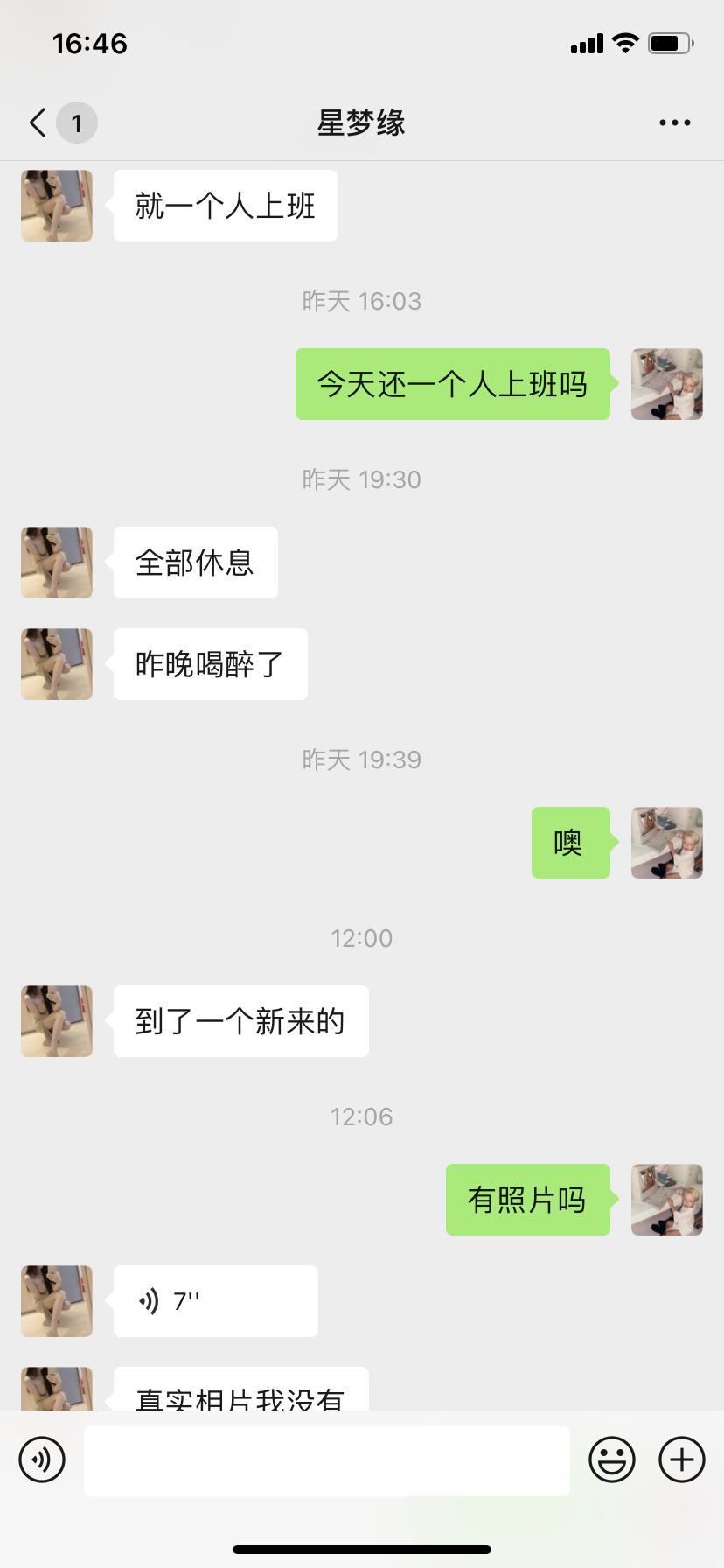Tap the timestamp 昨天 19:30

(x=361, y=479)
